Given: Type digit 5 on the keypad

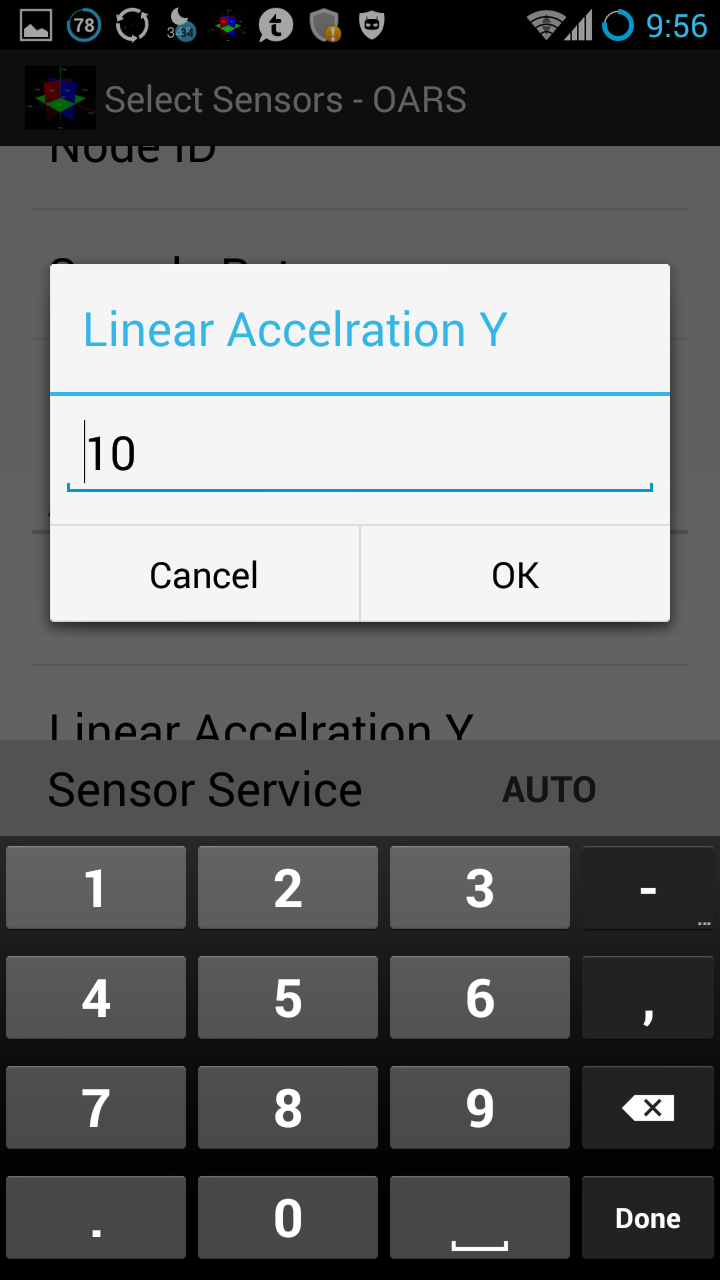Looking at the screenshot, I should (288, 998).
